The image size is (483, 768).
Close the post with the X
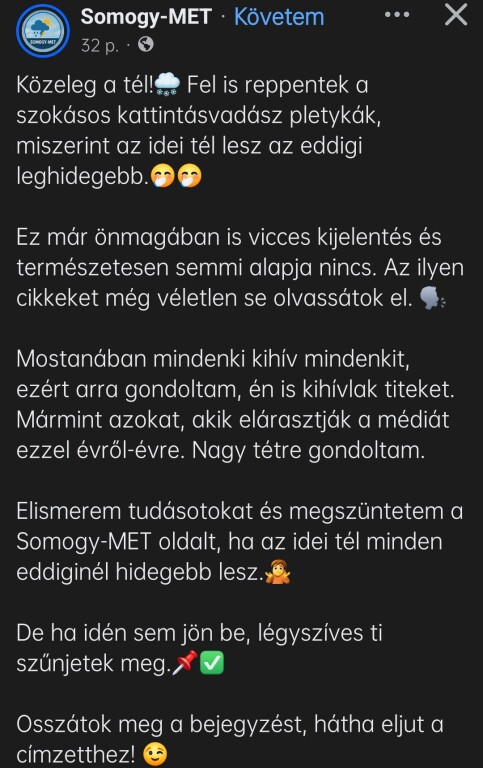[x=456, y=15]
